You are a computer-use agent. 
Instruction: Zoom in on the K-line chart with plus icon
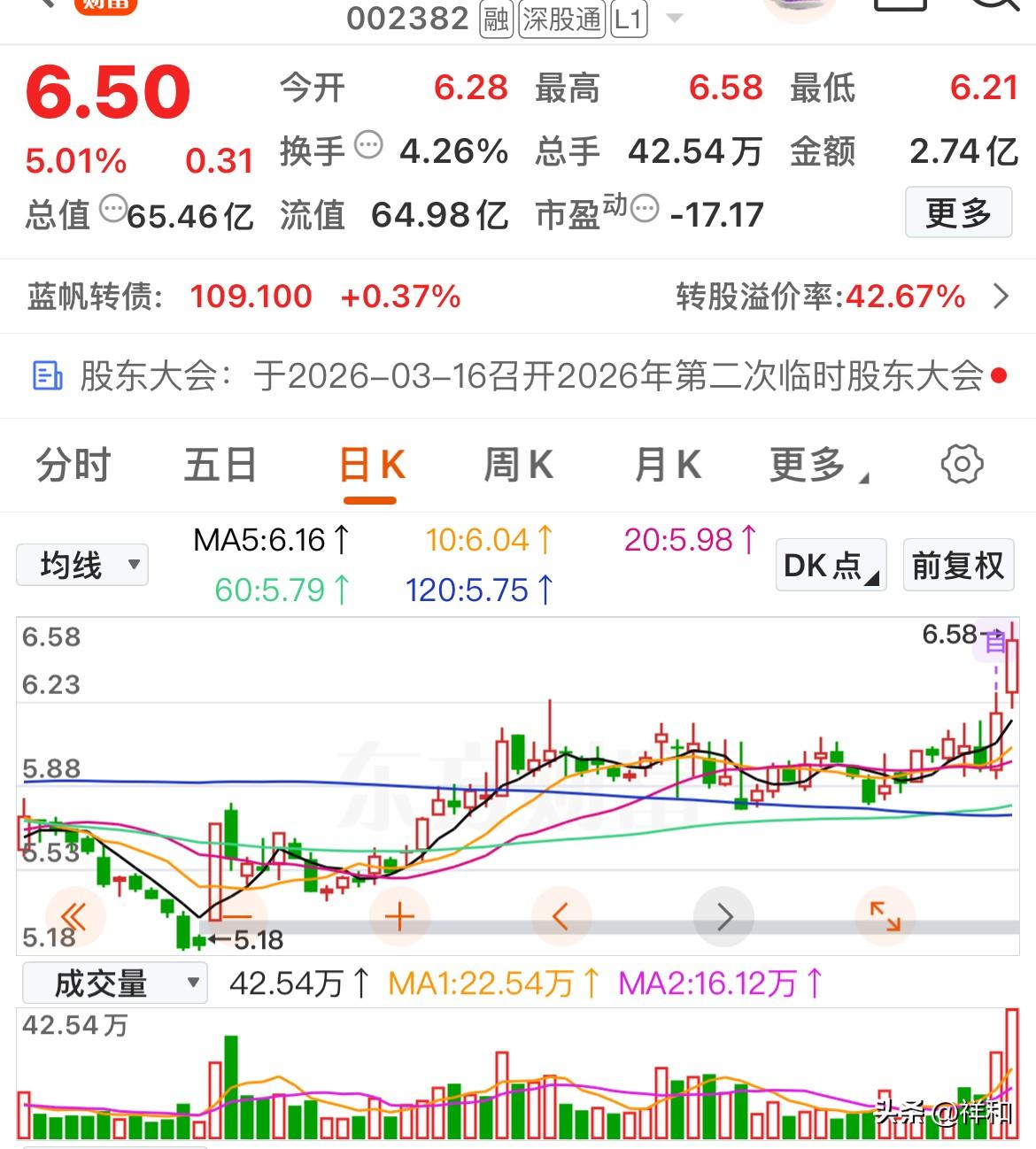[x=398, y=916]
